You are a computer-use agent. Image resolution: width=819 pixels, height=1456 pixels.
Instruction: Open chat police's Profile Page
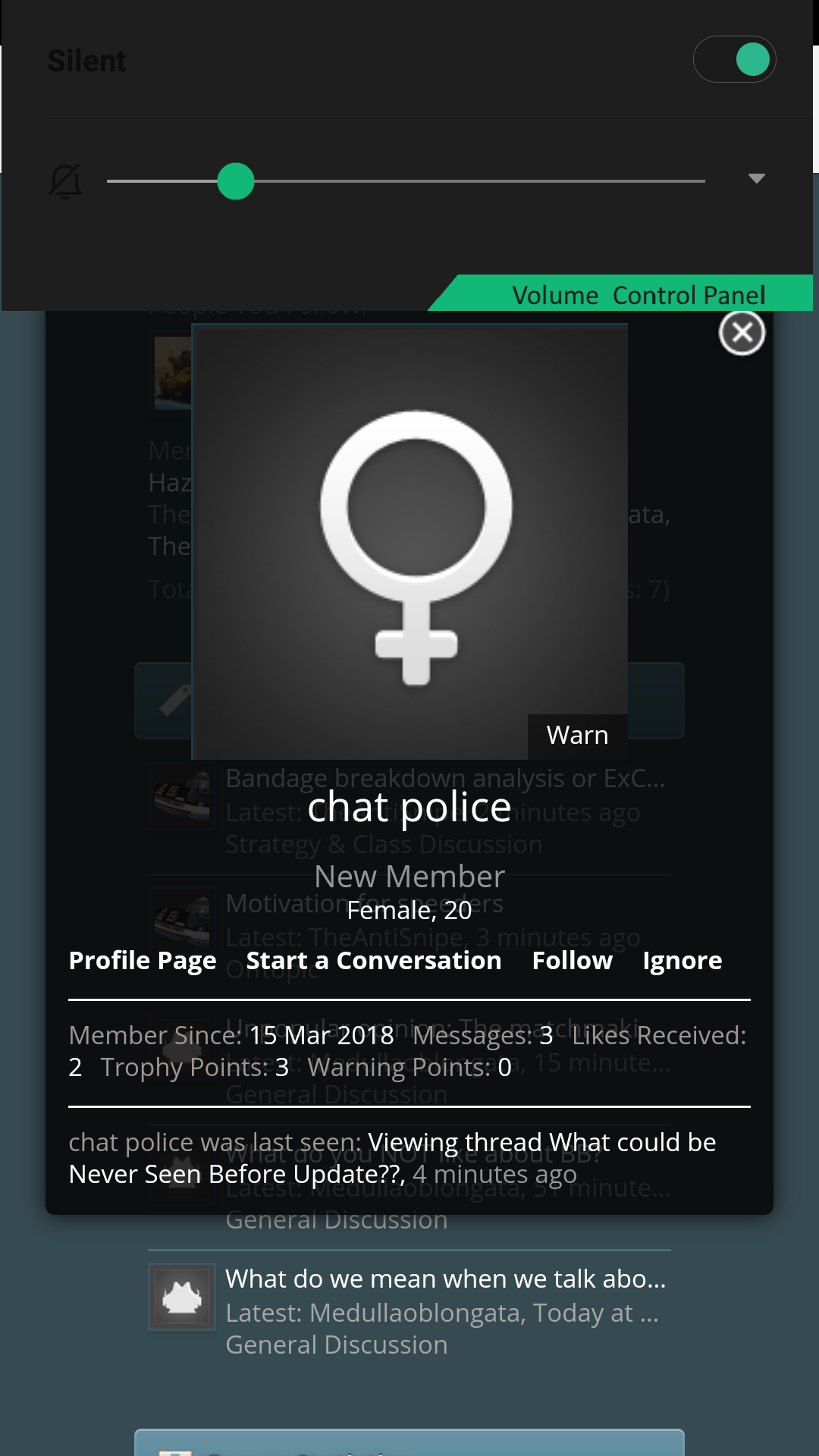coord(143,961)
